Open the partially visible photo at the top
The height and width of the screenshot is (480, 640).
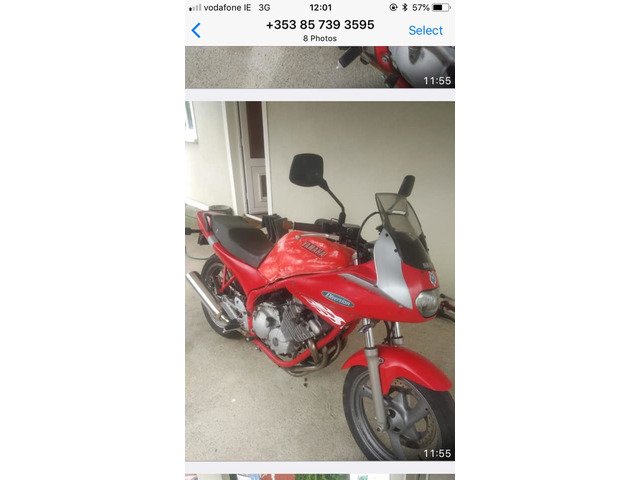tap(320, 67)
